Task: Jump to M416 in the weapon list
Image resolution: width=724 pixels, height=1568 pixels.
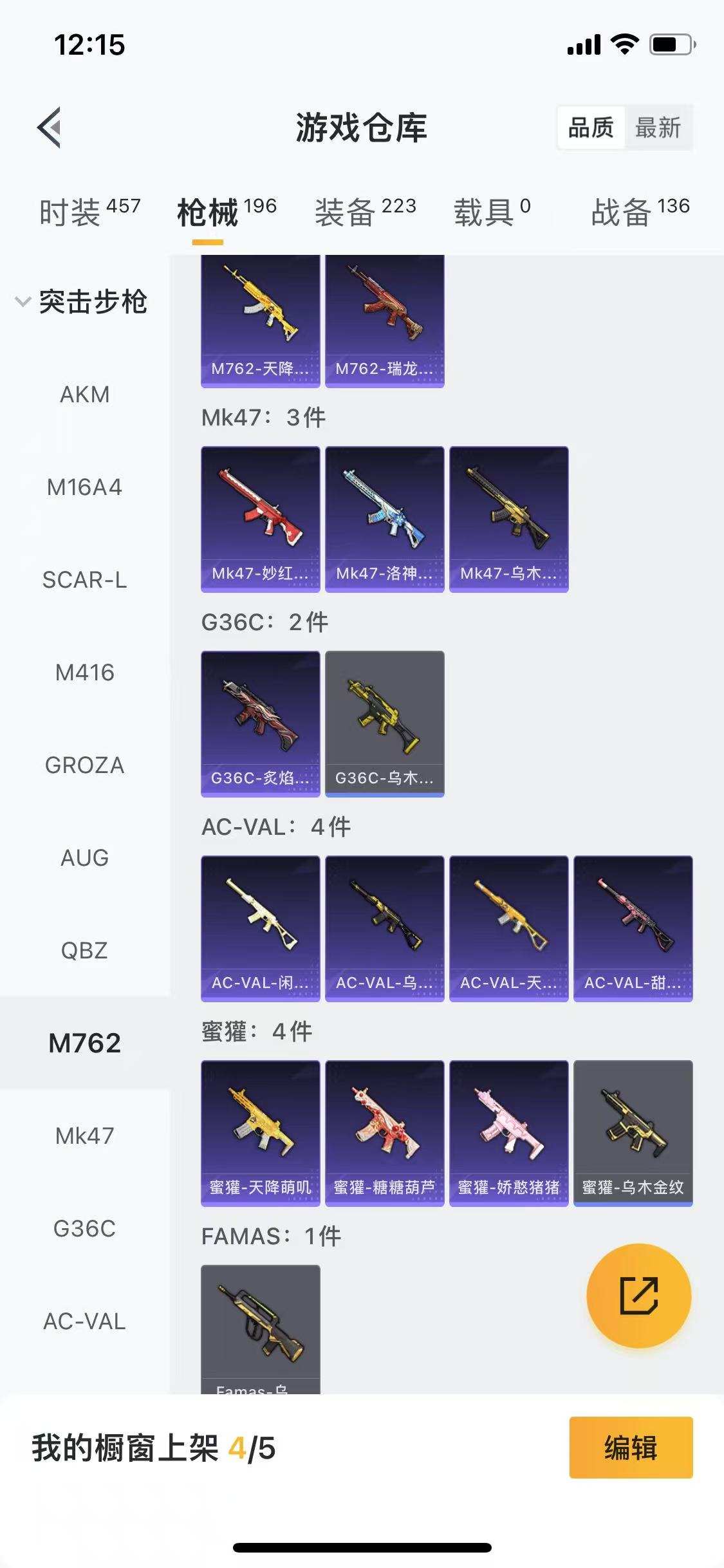Action: (x=84, y=673)
